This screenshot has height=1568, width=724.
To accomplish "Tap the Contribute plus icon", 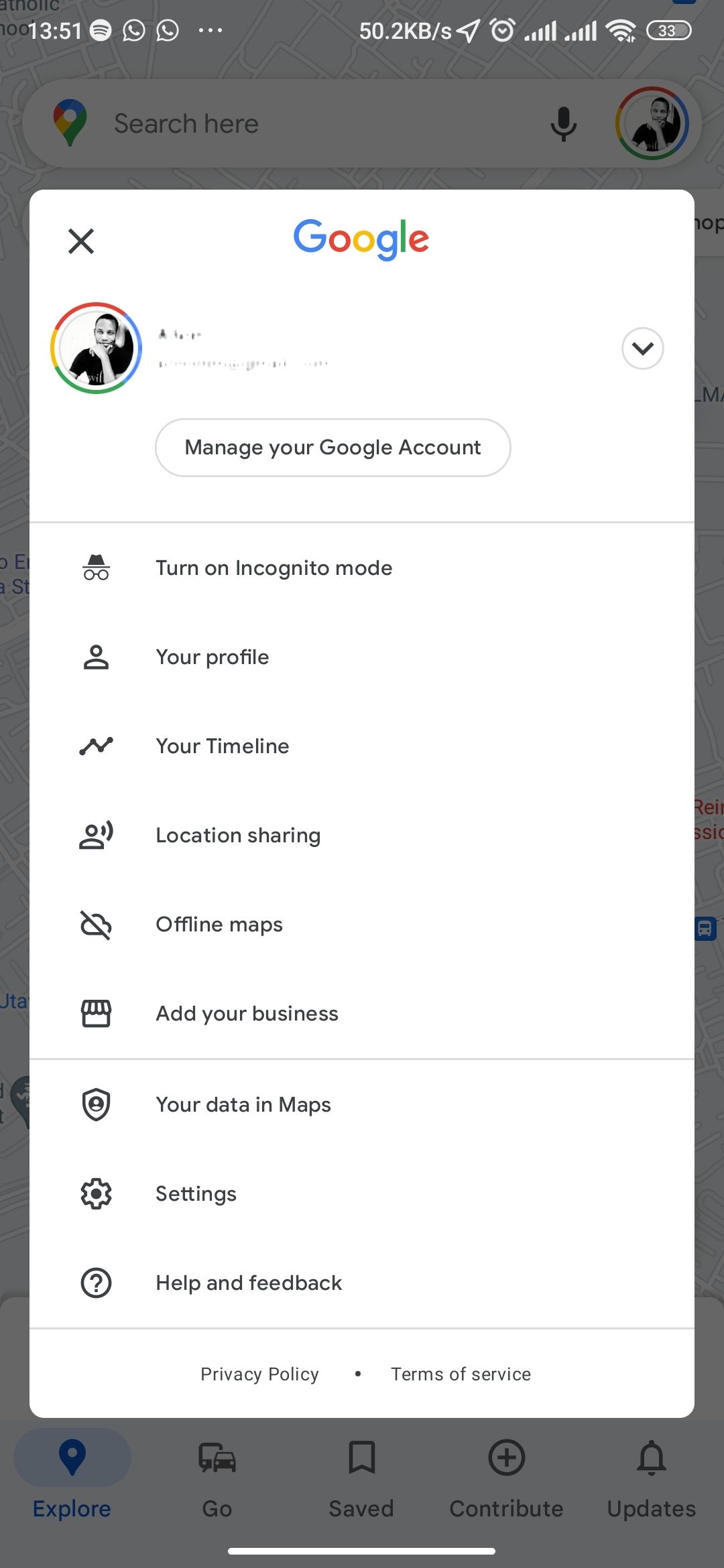I will tap(506, 1458).
